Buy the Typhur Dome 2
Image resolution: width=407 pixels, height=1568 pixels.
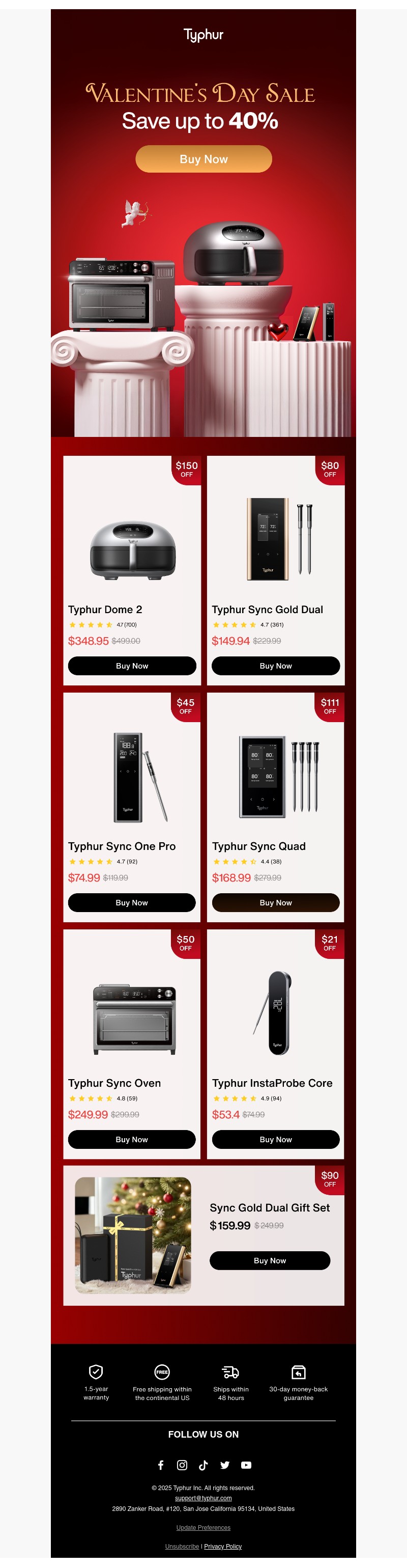(132, 665)
